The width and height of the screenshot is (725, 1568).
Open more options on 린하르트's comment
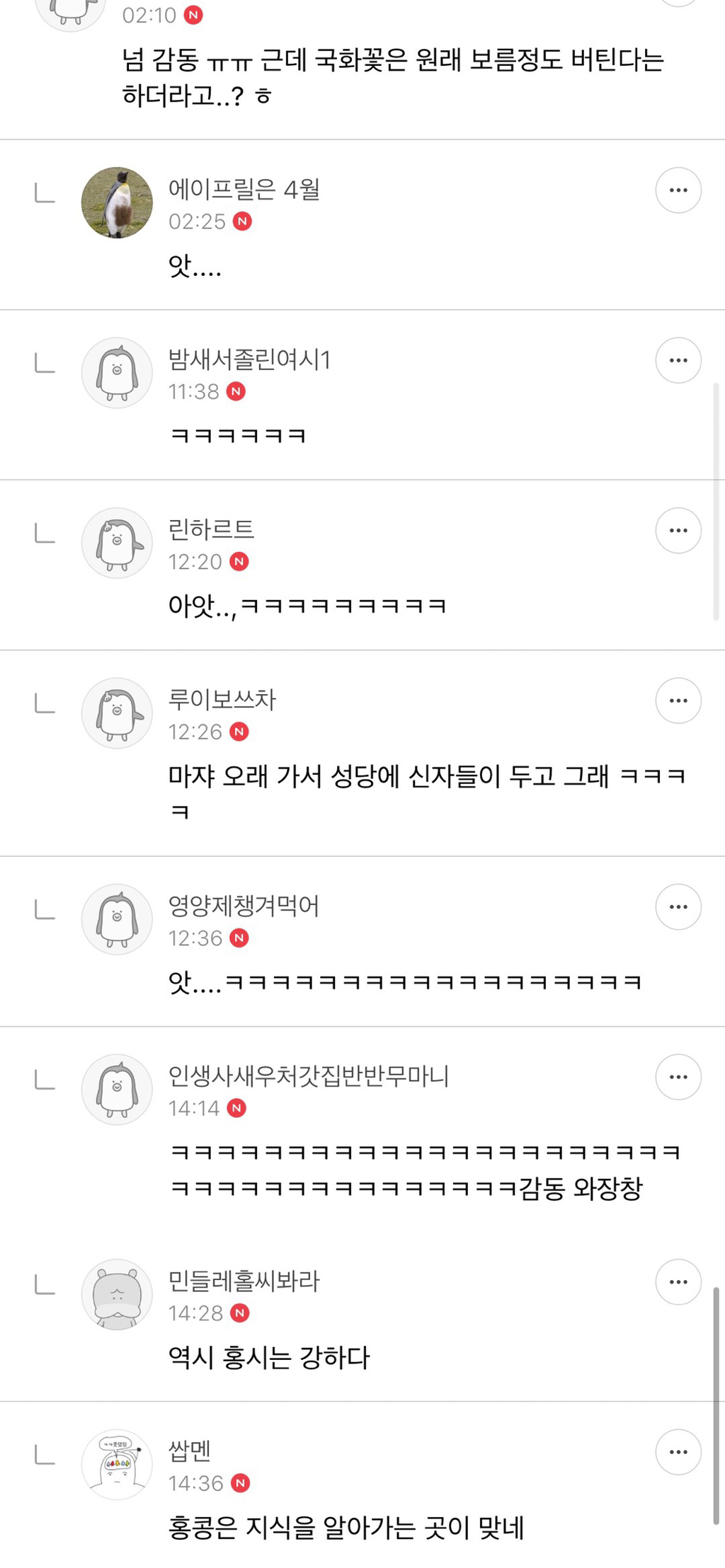pyautogui.click(x=678, y=531)
